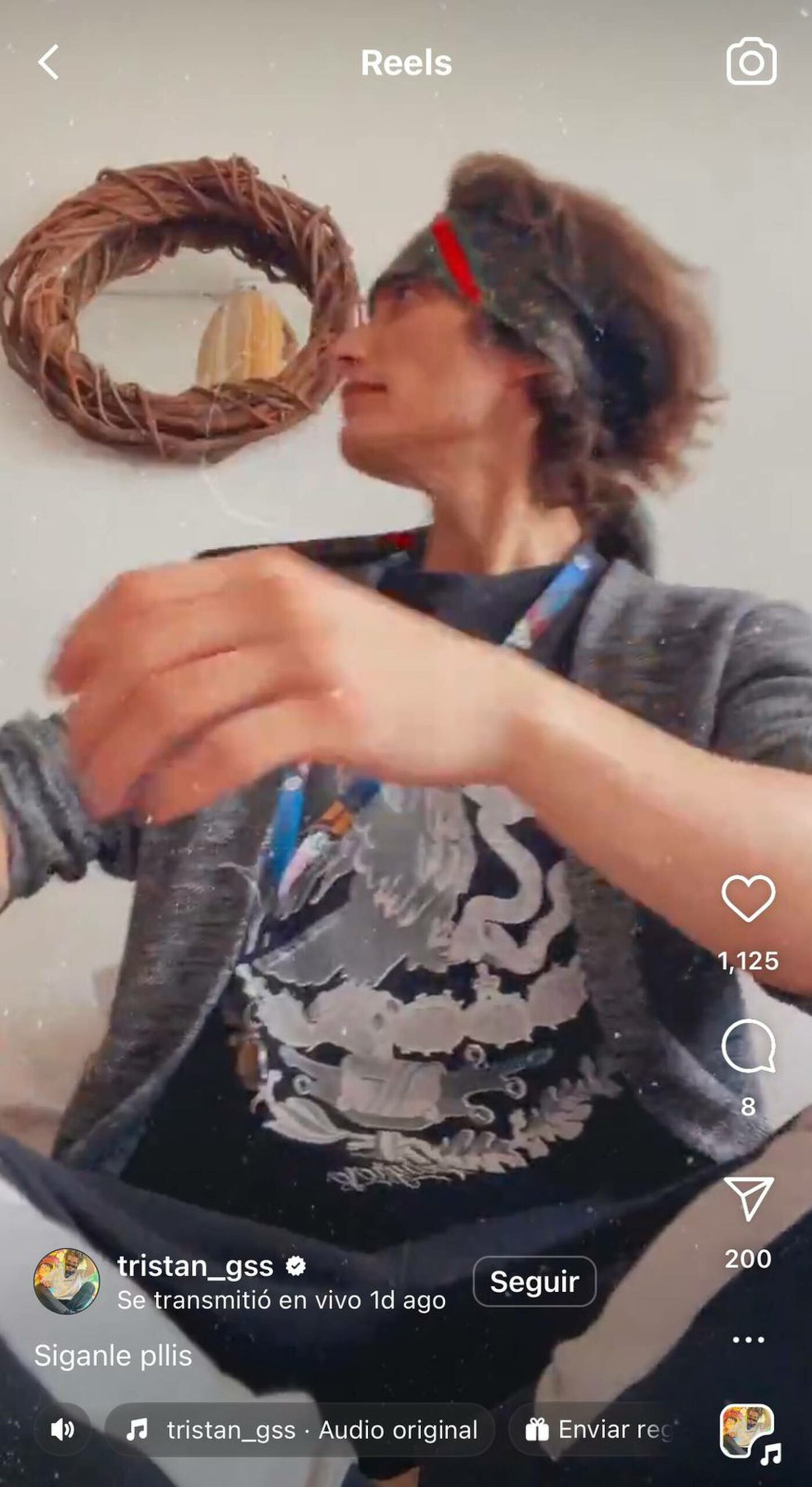Open the tristan_gss username link
The height and width of the screenshot is (1487, 812).
pyautogui.click(x=195, y=1266)
